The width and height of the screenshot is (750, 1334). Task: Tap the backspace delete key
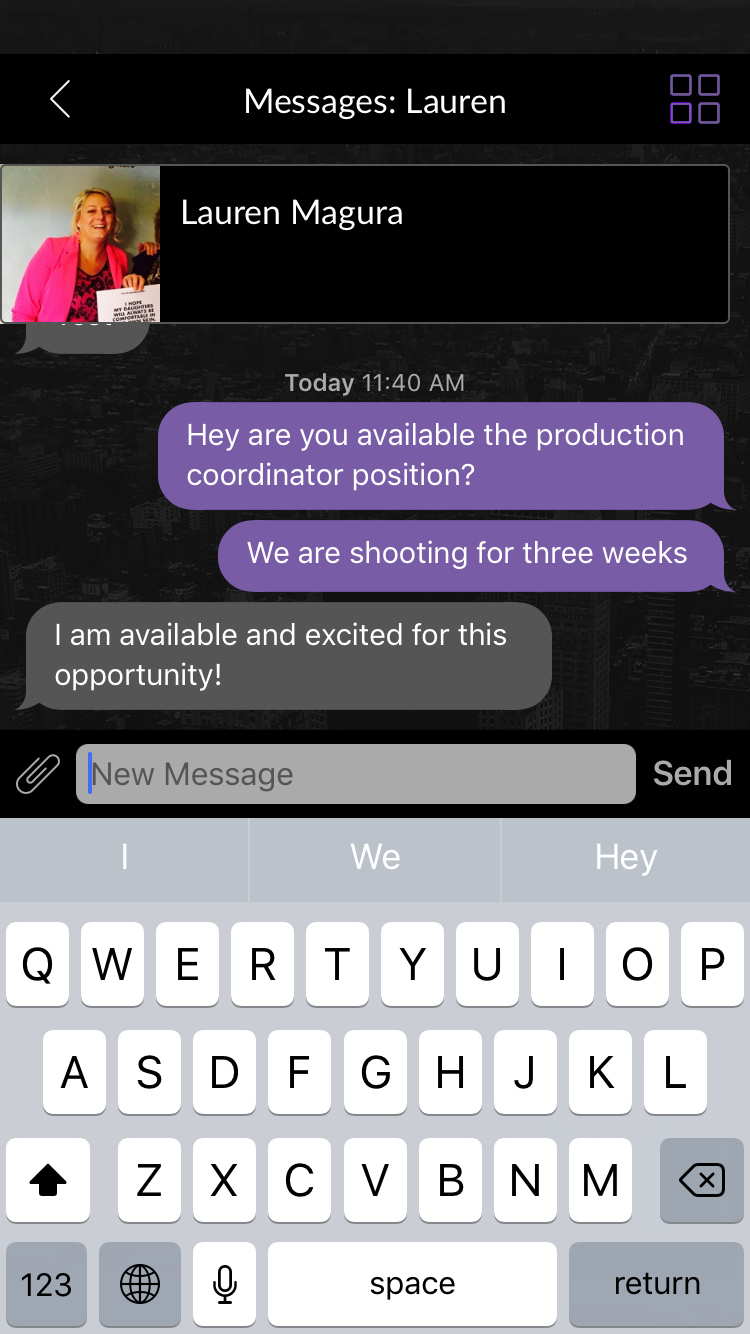(x=701, y=1181)
